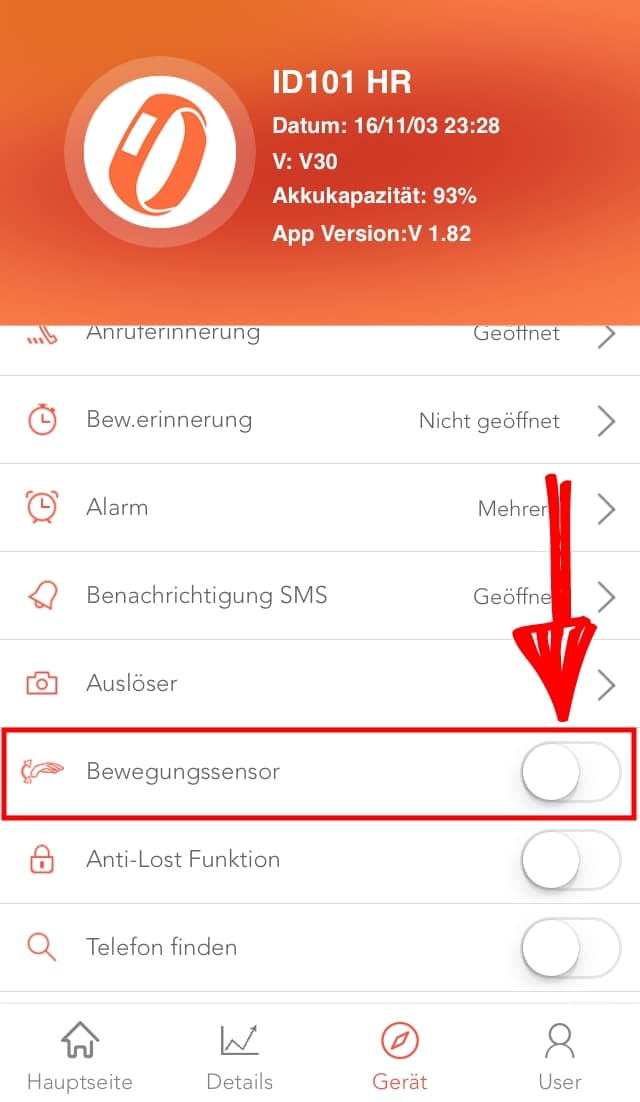Turn on Anti-Lost Funktion
Image resolution: width=640 pixels, height=1102 pixels.
[570, 860]
